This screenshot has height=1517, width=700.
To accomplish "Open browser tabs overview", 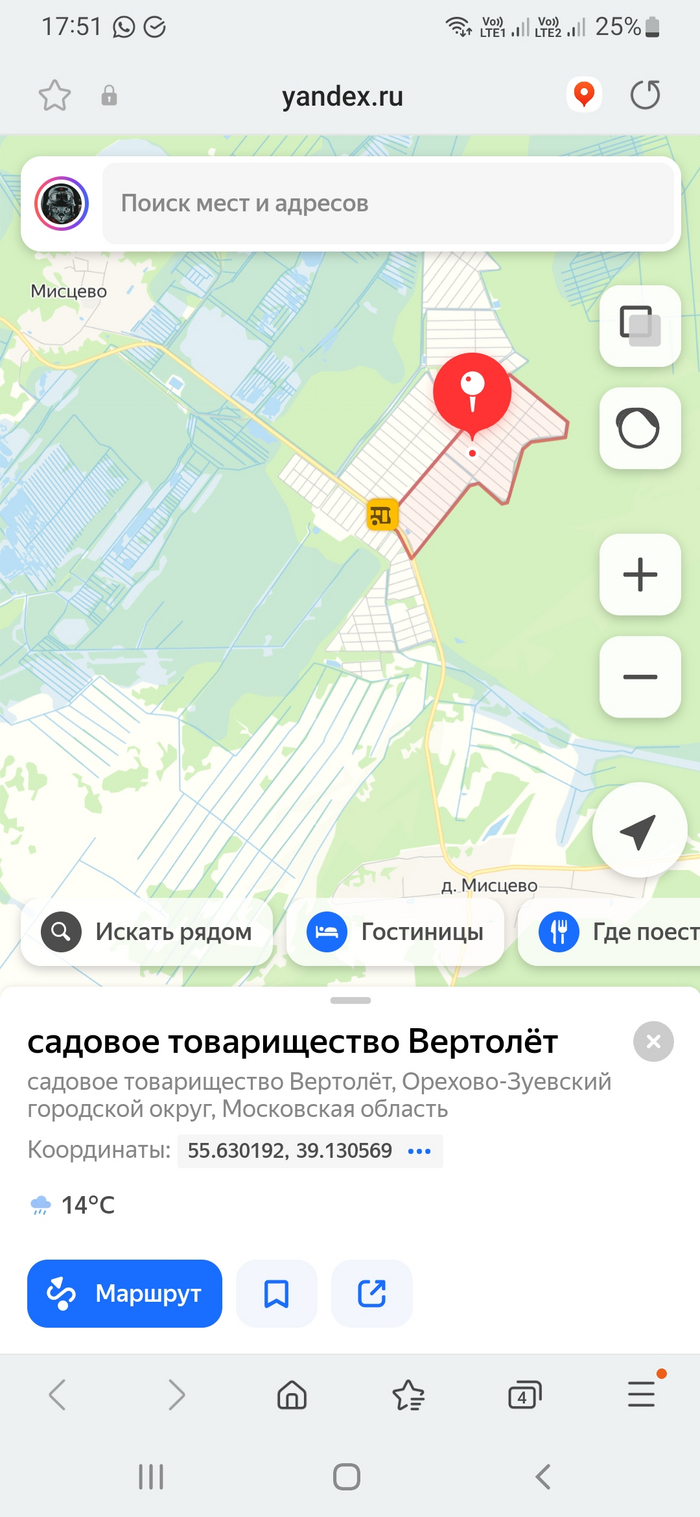I will click(x=524, y=1394).
